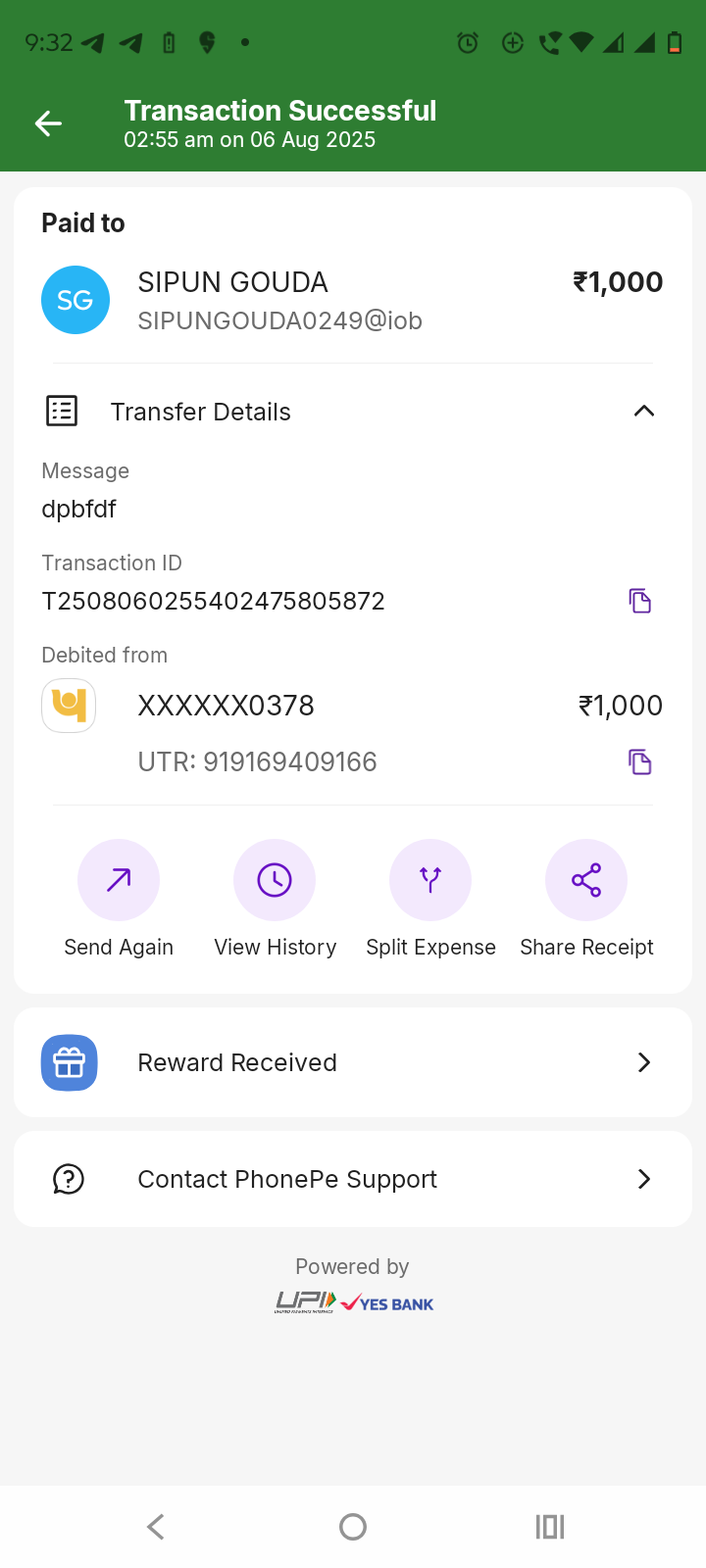The image size is (706, 1568).
Task: Collapse the Transfer Details section
Action: point(643,412)
